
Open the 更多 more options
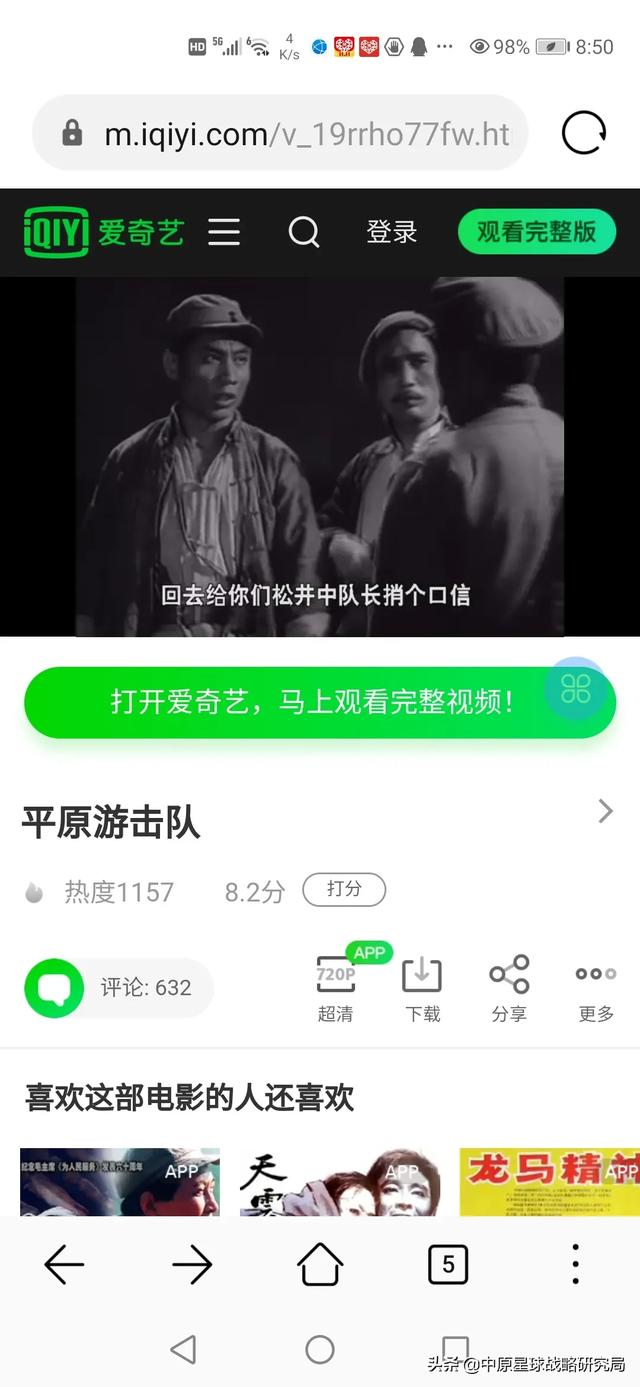pos(596,989)
